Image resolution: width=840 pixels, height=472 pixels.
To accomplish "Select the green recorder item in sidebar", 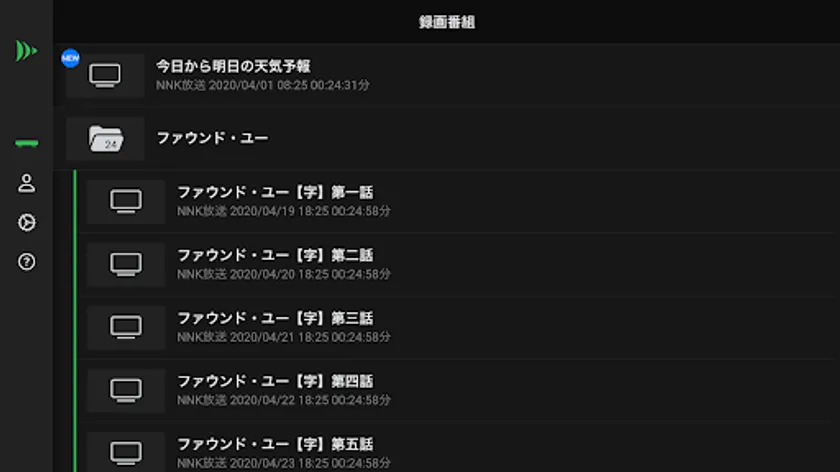I will [27, 144].
